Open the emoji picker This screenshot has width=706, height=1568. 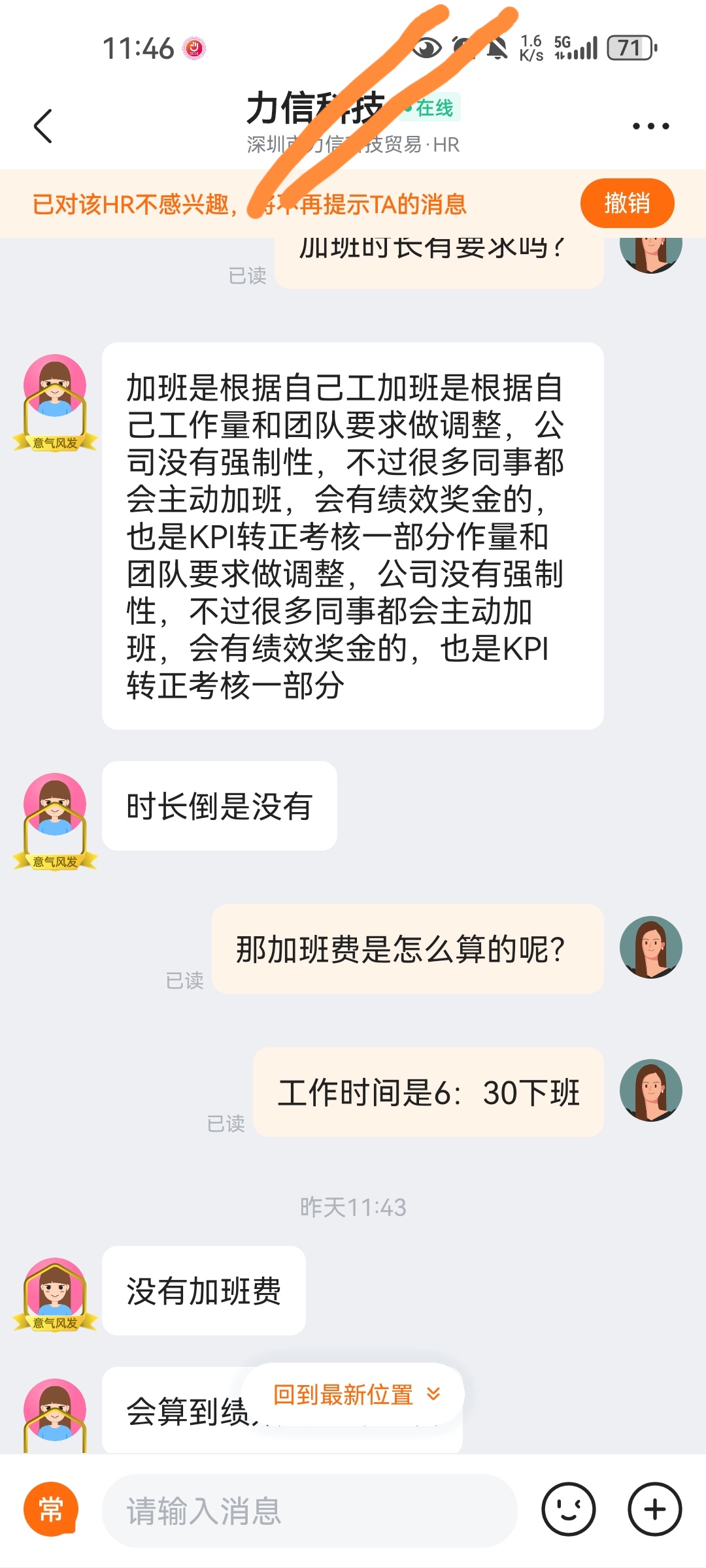(568, 1509)
